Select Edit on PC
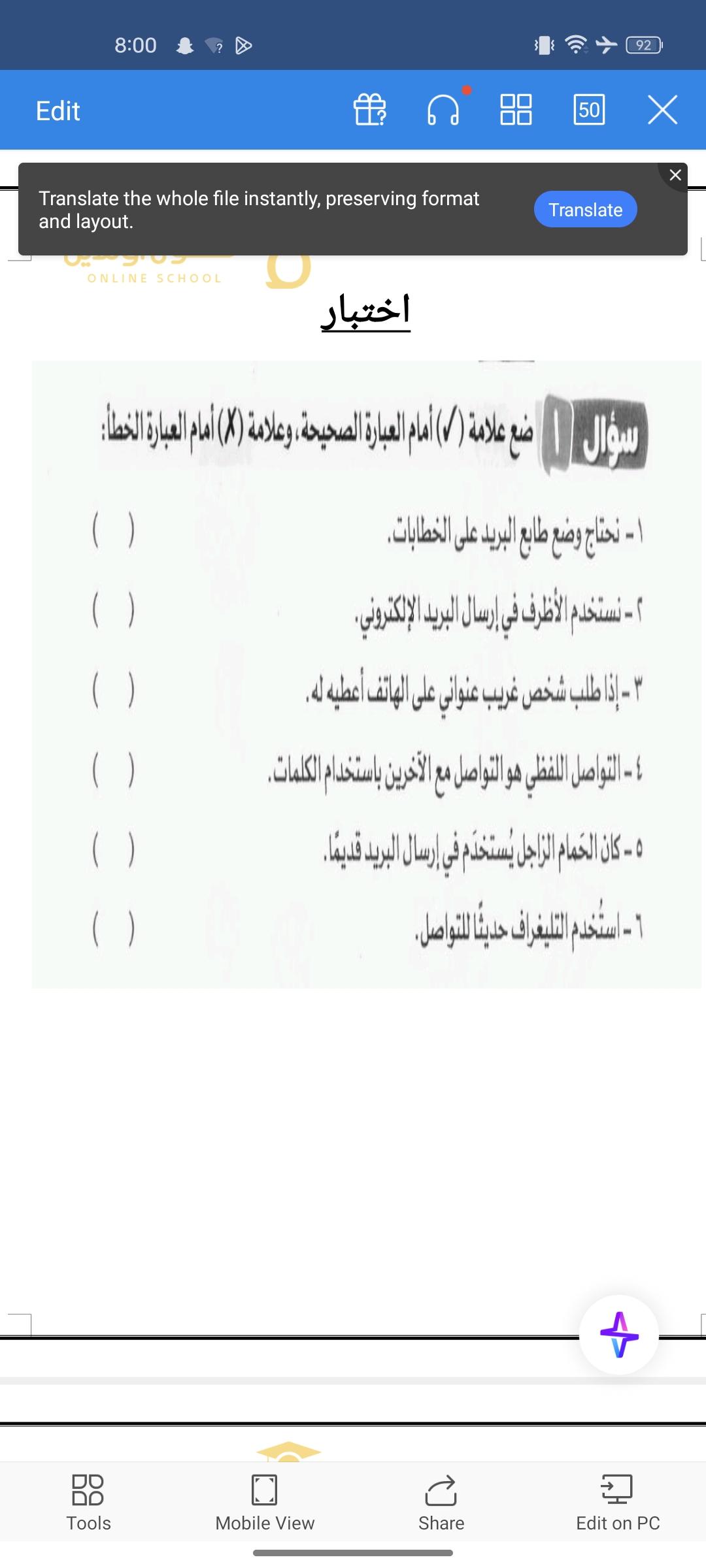706x1568 pixels. click(x=618, y=1502)
